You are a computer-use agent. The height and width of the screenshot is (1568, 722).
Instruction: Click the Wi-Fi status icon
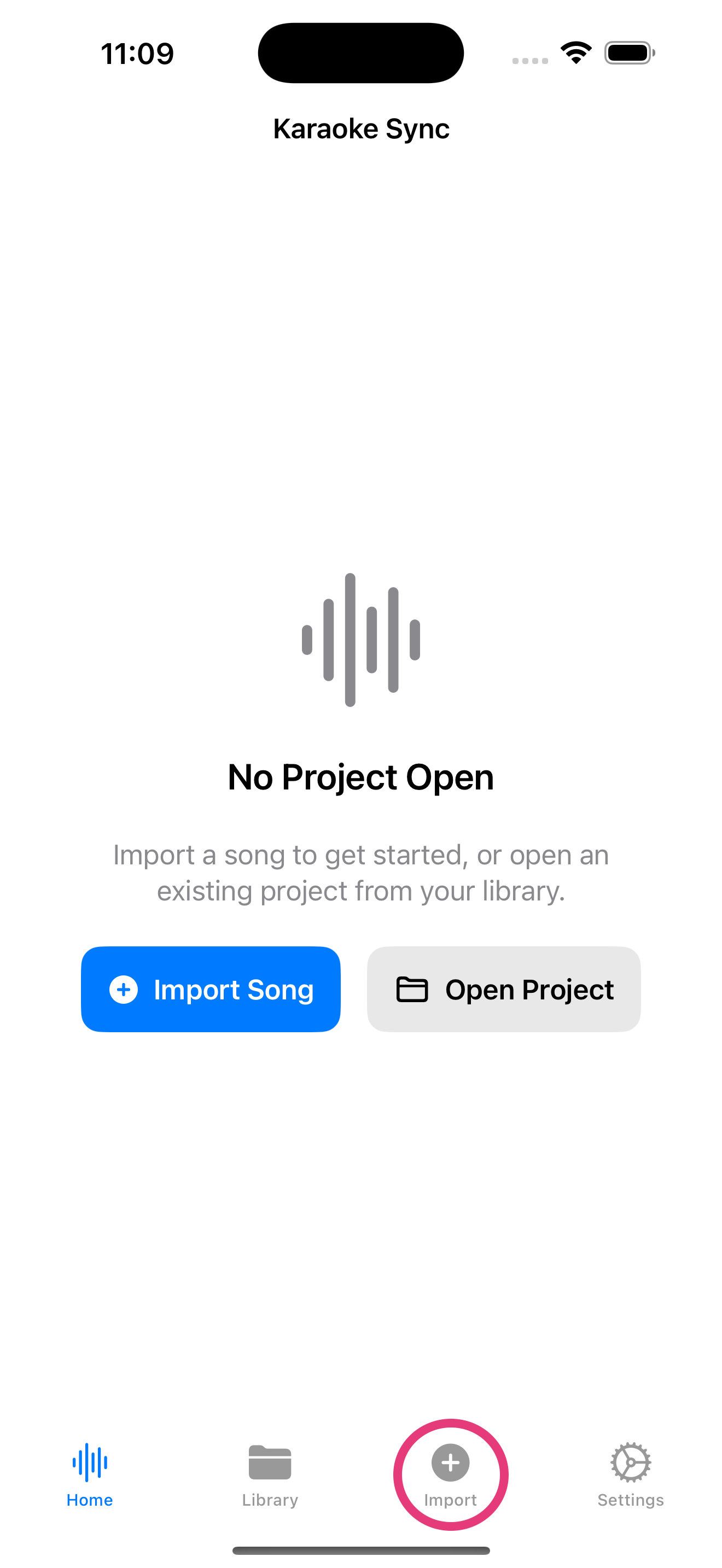point(575,52)
